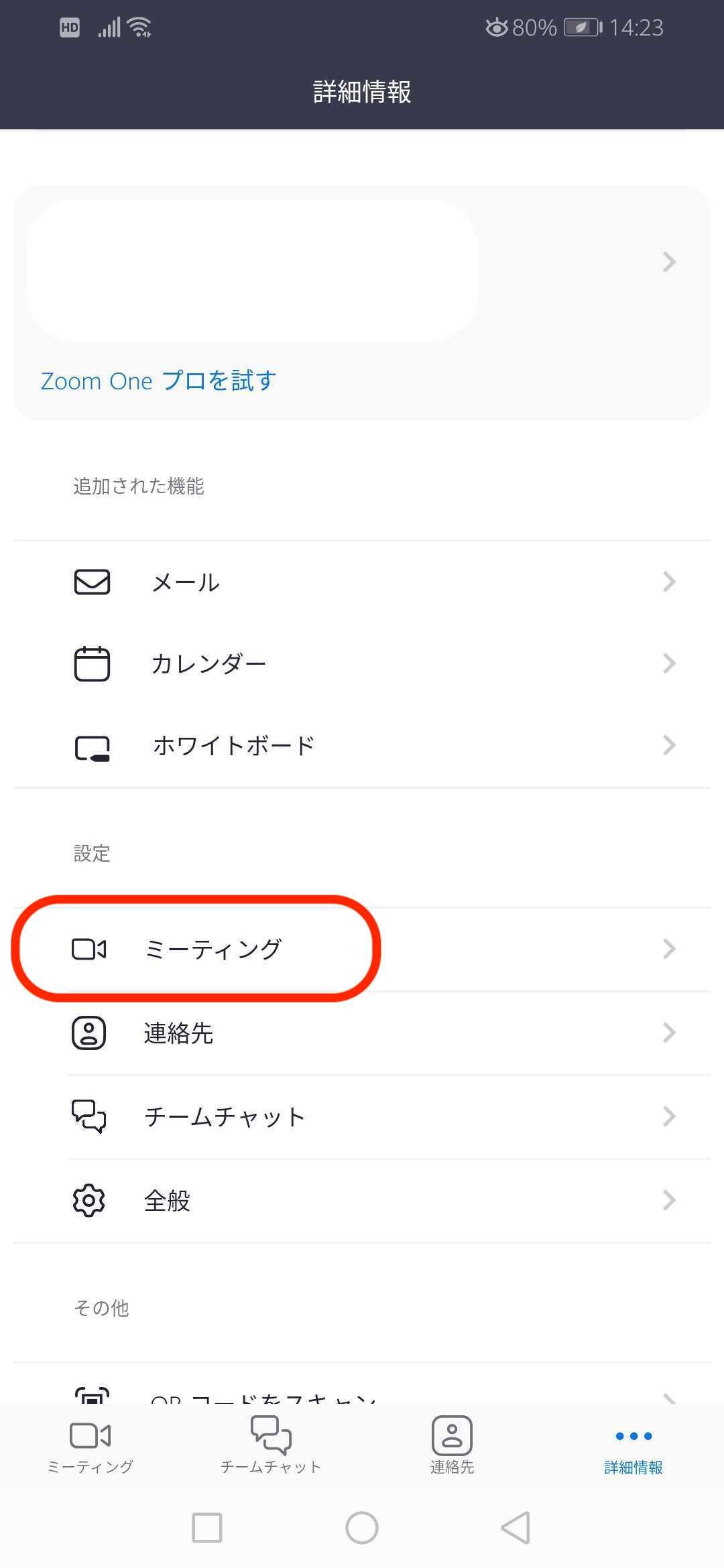Image resolution: width=724 pixels, height=1568 pixels.
Task: Open メール feature
Action: (362, 582)
